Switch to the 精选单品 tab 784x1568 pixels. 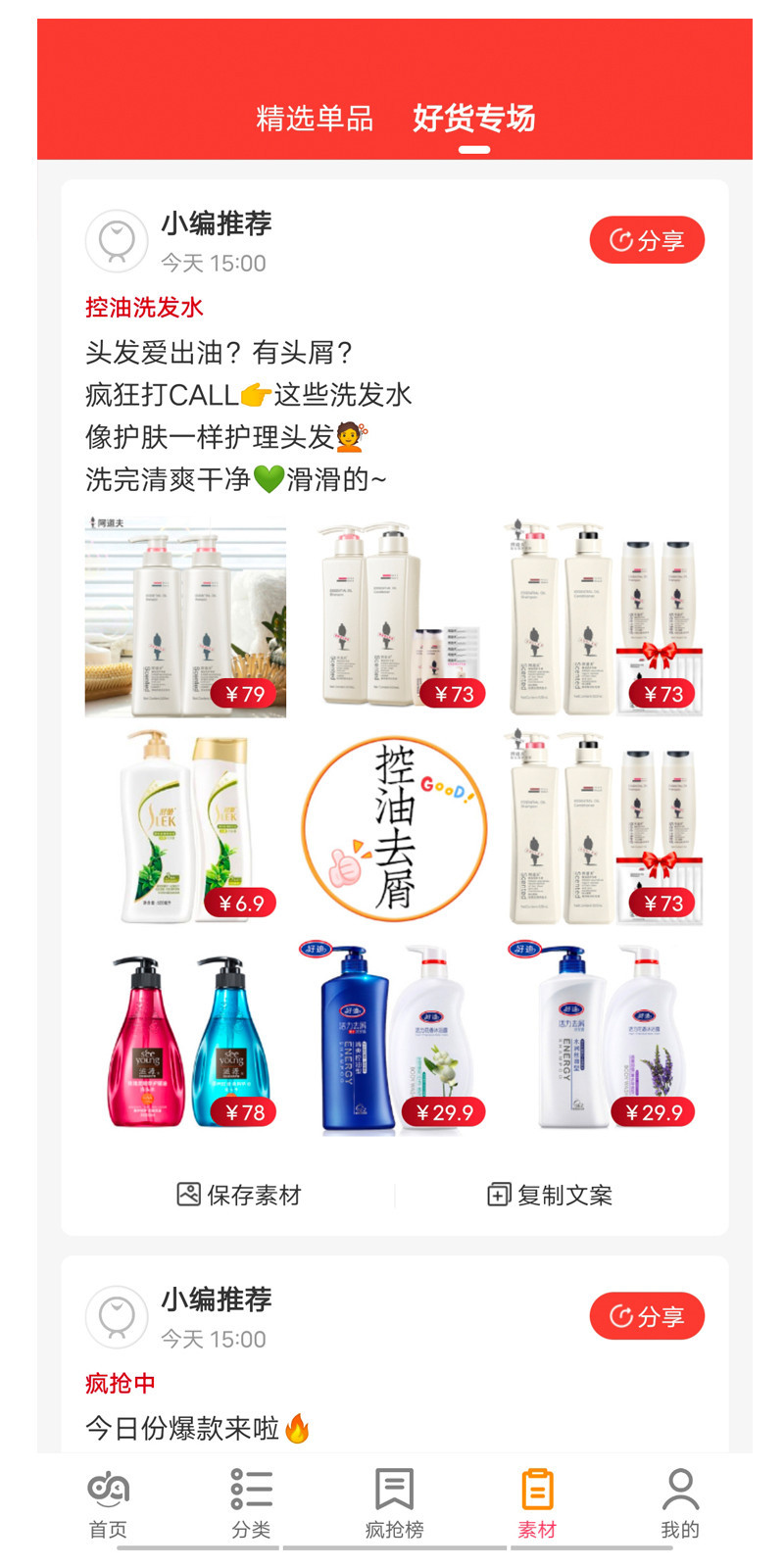pyautogui.click(x=315, y=119)
